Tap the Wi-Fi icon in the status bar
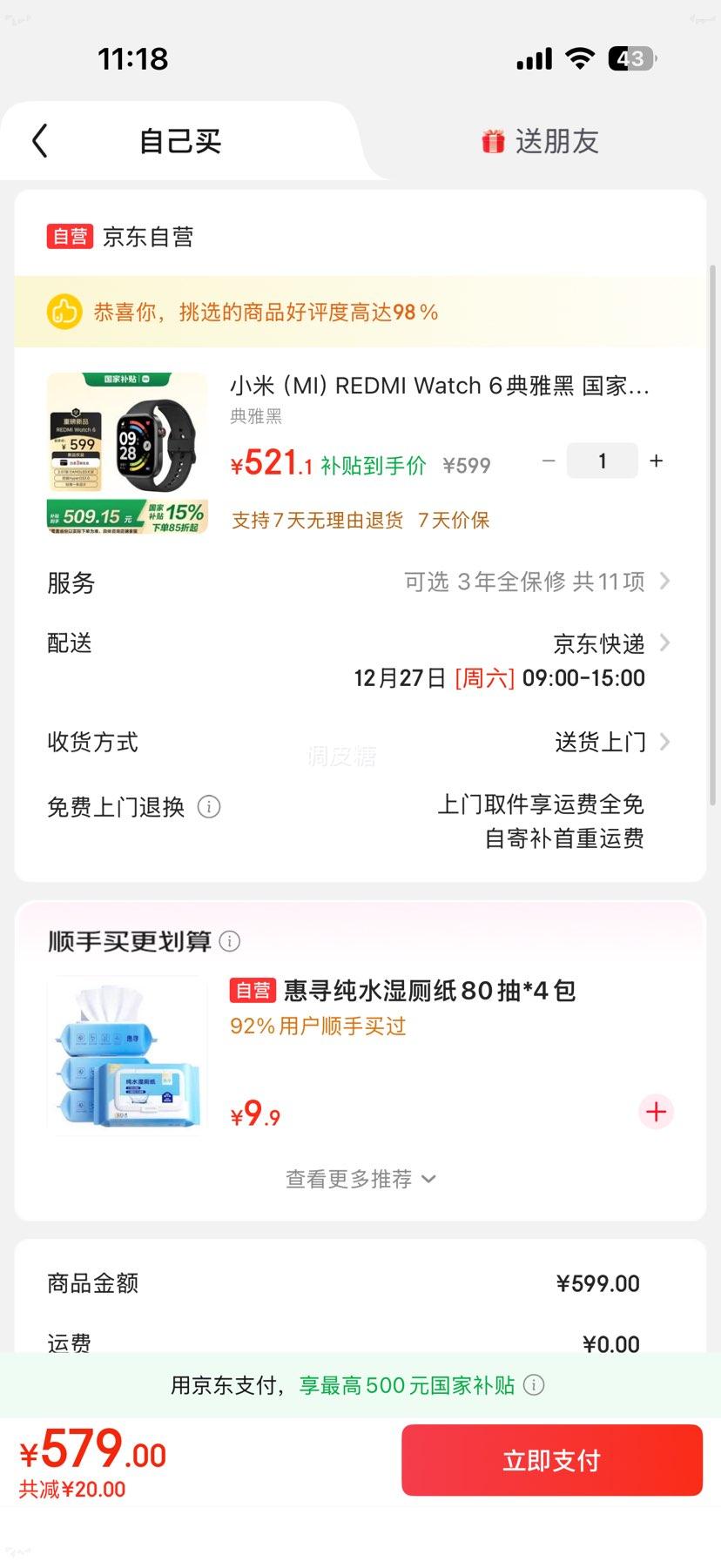The height and width of the screenshot is (1568, 721). pyautogui.click(x=581, y=57)
